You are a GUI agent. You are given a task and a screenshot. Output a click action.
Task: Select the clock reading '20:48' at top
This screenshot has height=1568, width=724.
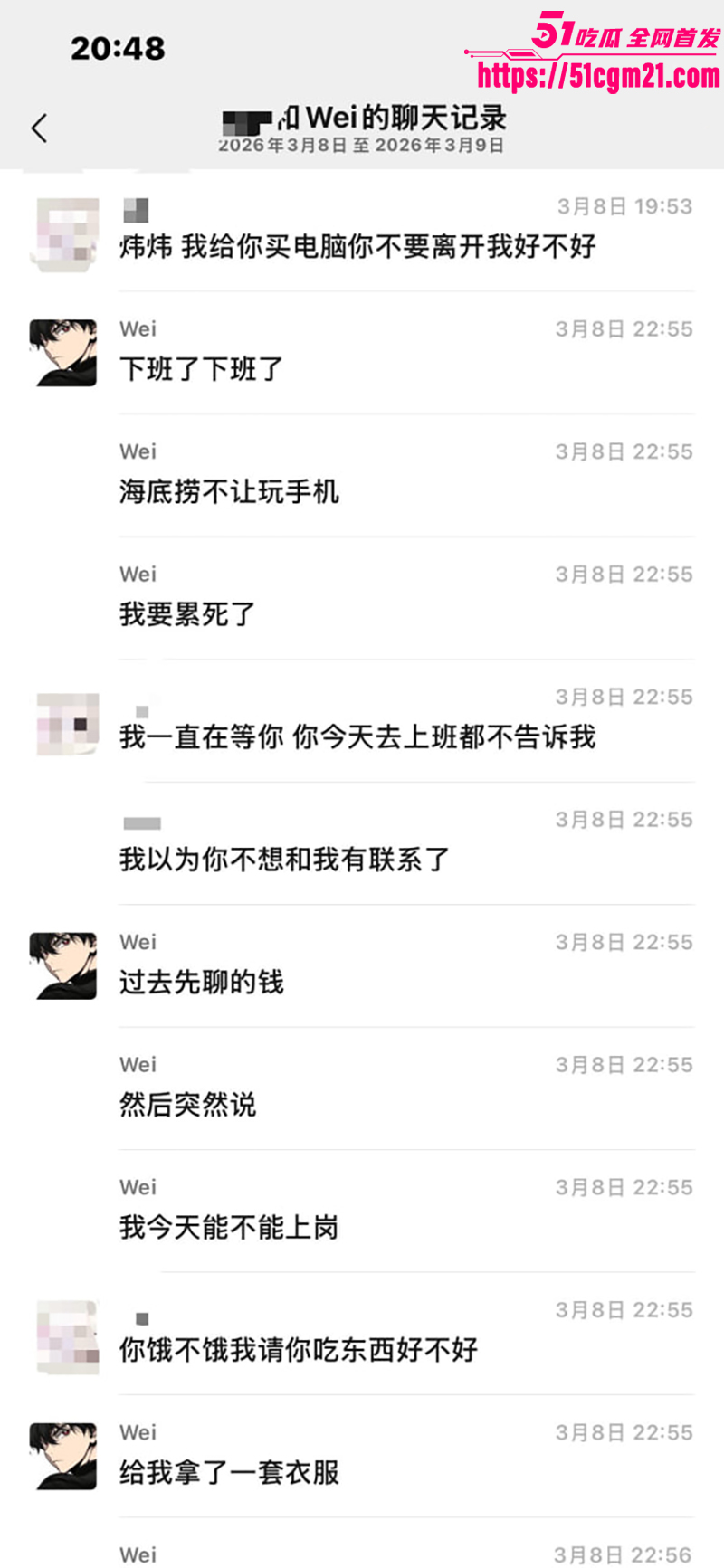pos(118,50)
